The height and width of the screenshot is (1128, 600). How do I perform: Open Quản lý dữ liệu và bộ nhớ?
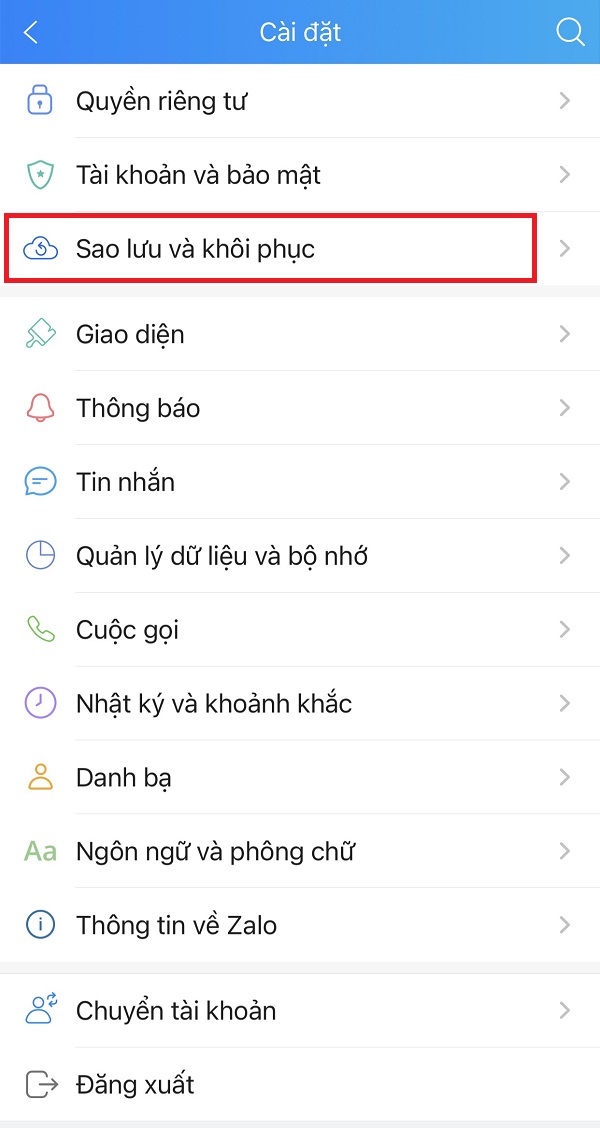300,555
